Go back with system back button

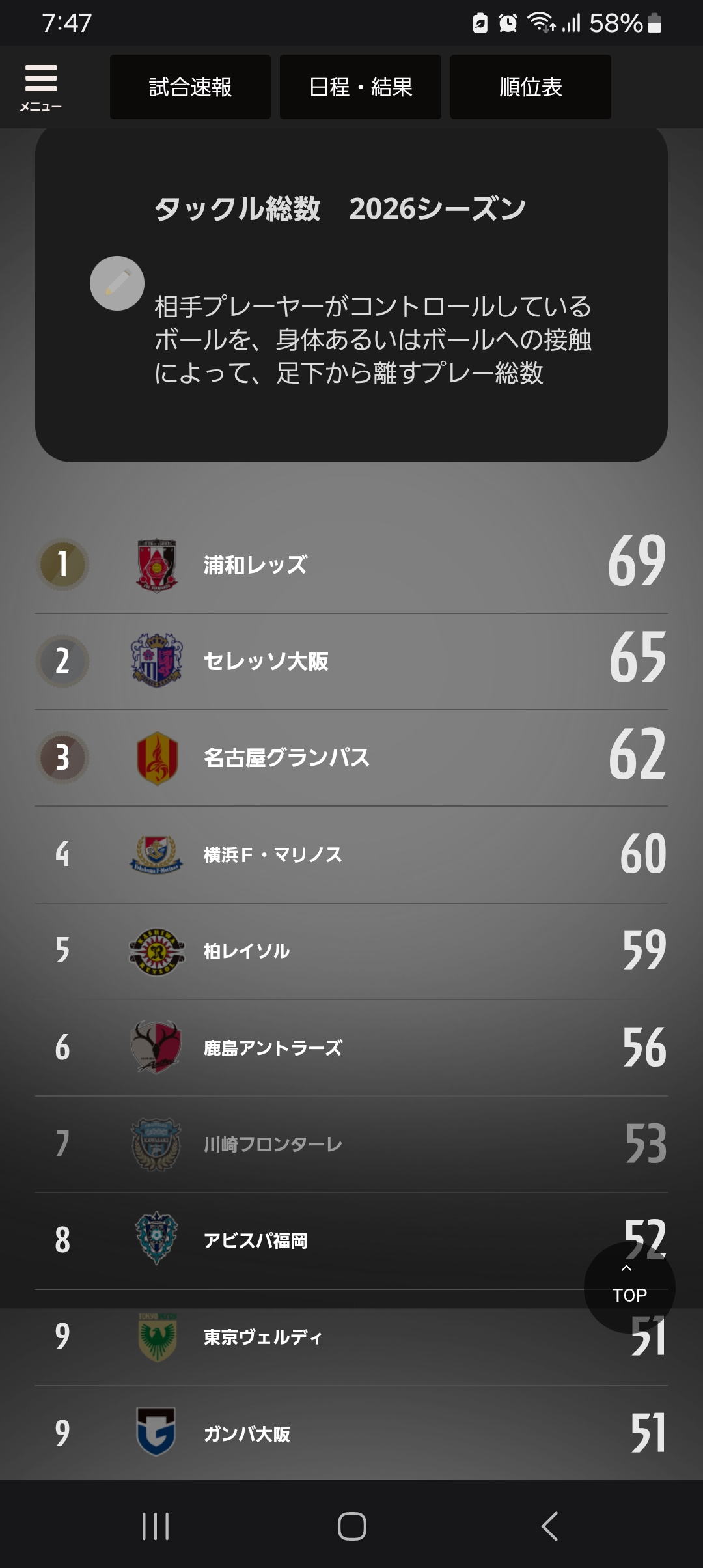coord(549,1526)
